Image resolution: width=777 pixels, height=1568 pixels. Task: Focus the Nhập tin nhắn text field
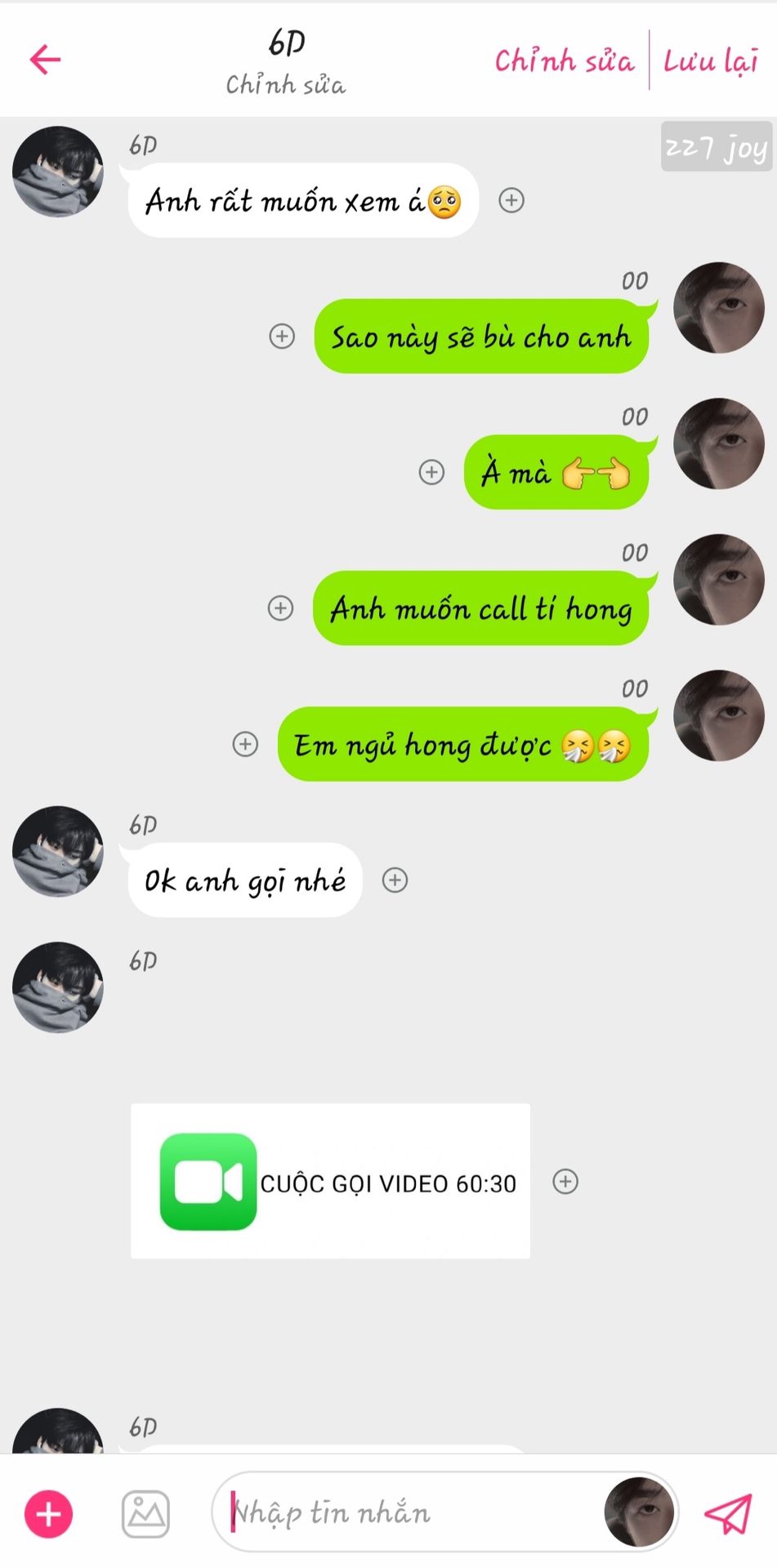409,1512
